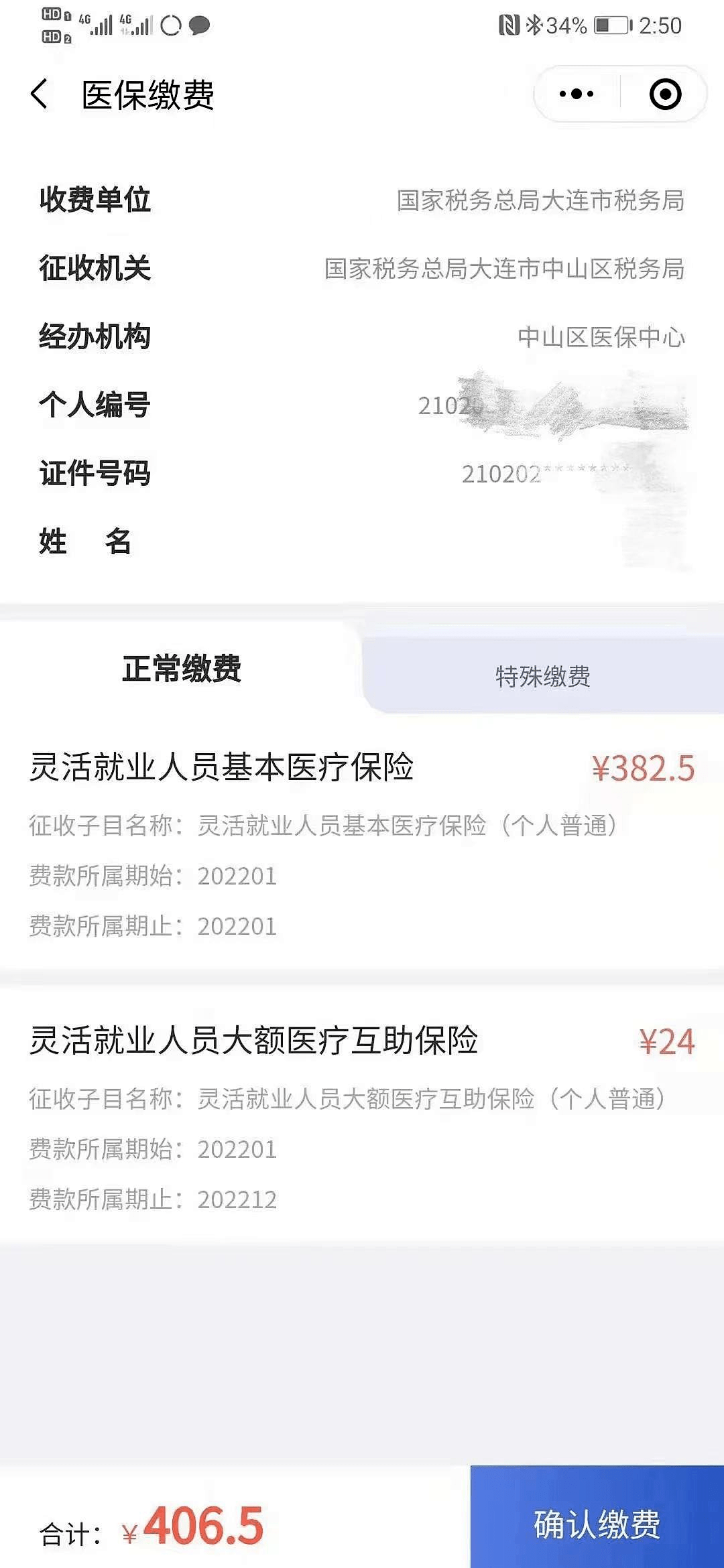Switch to the 特殊缴费 tab
Viewport: 724px width, 1568px height.
click(x=542, y=675)
